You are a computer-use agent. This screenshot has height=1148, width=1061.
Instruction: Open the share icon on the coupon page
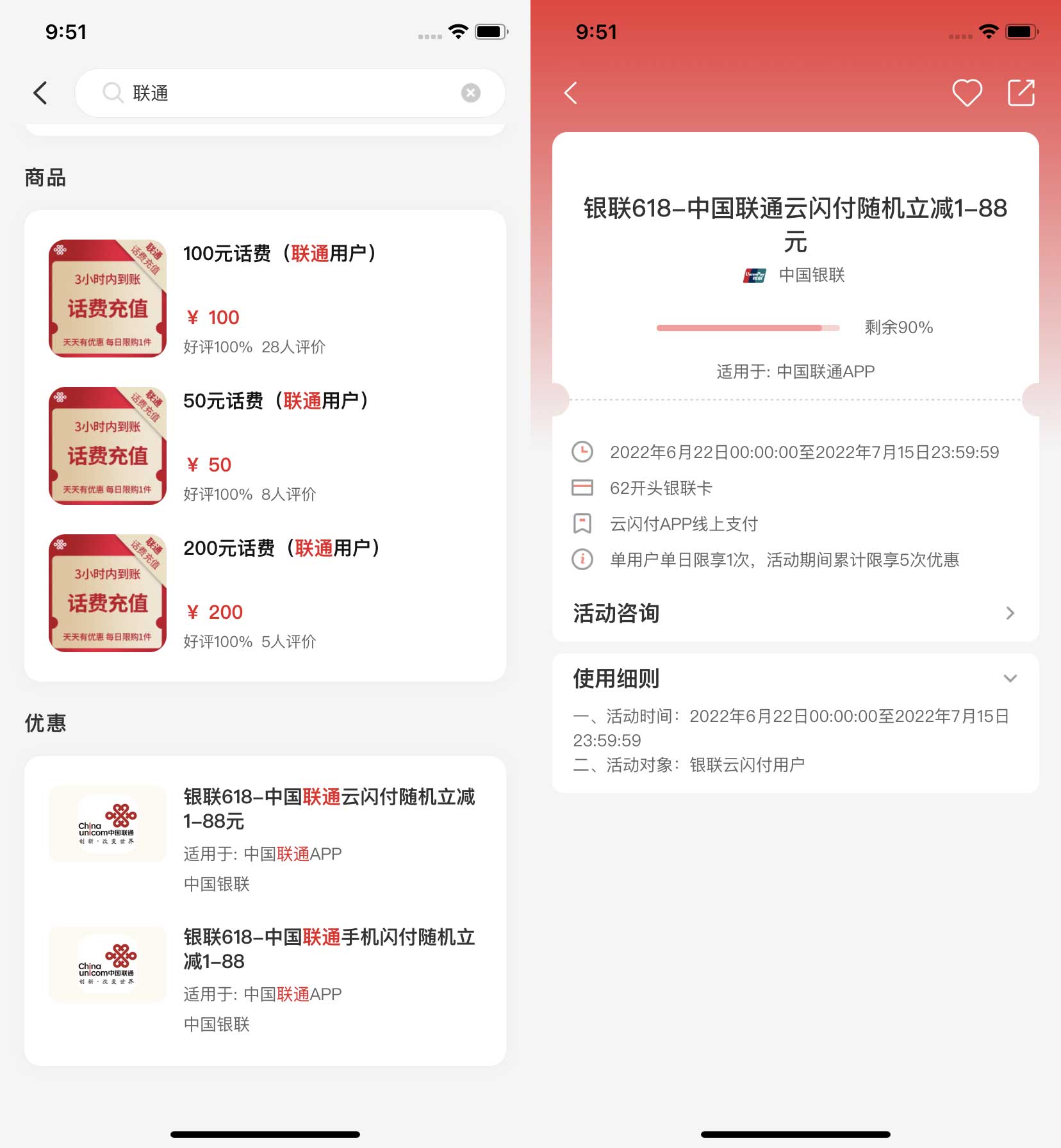1021,92
